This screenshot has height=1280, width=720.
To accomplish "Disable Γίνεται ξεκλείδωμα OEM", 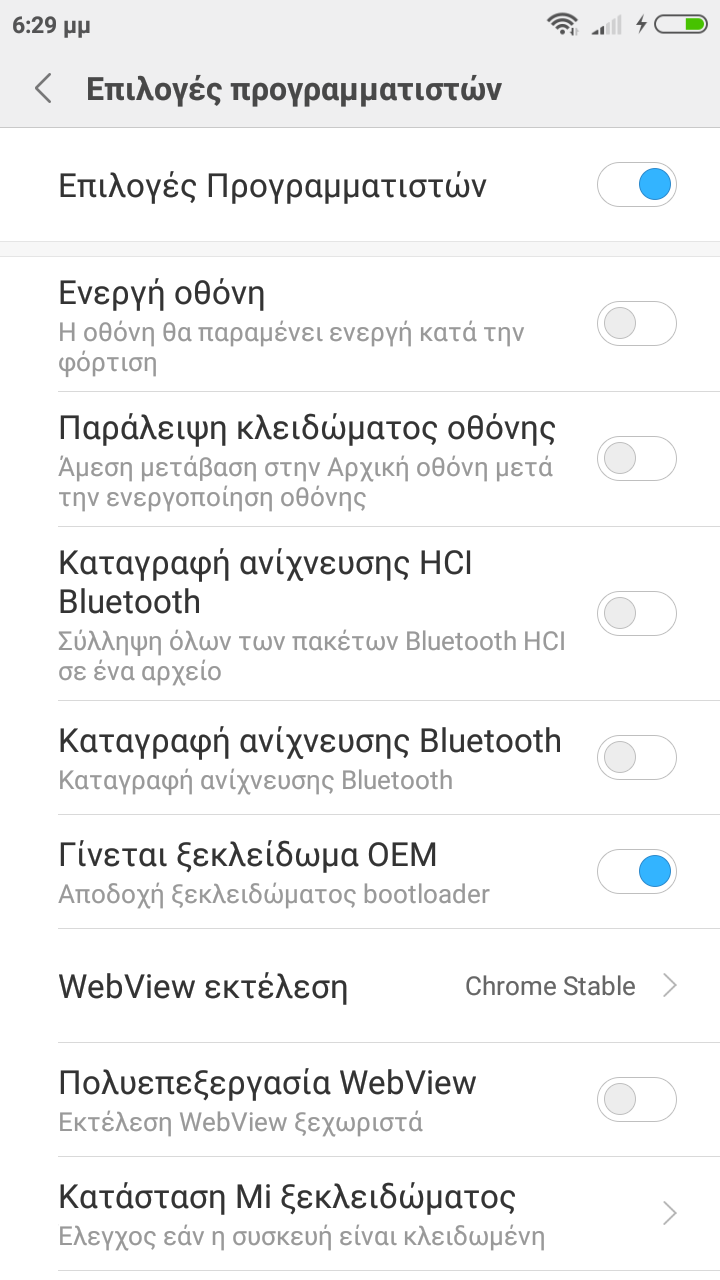I will (x=636, y=871).
